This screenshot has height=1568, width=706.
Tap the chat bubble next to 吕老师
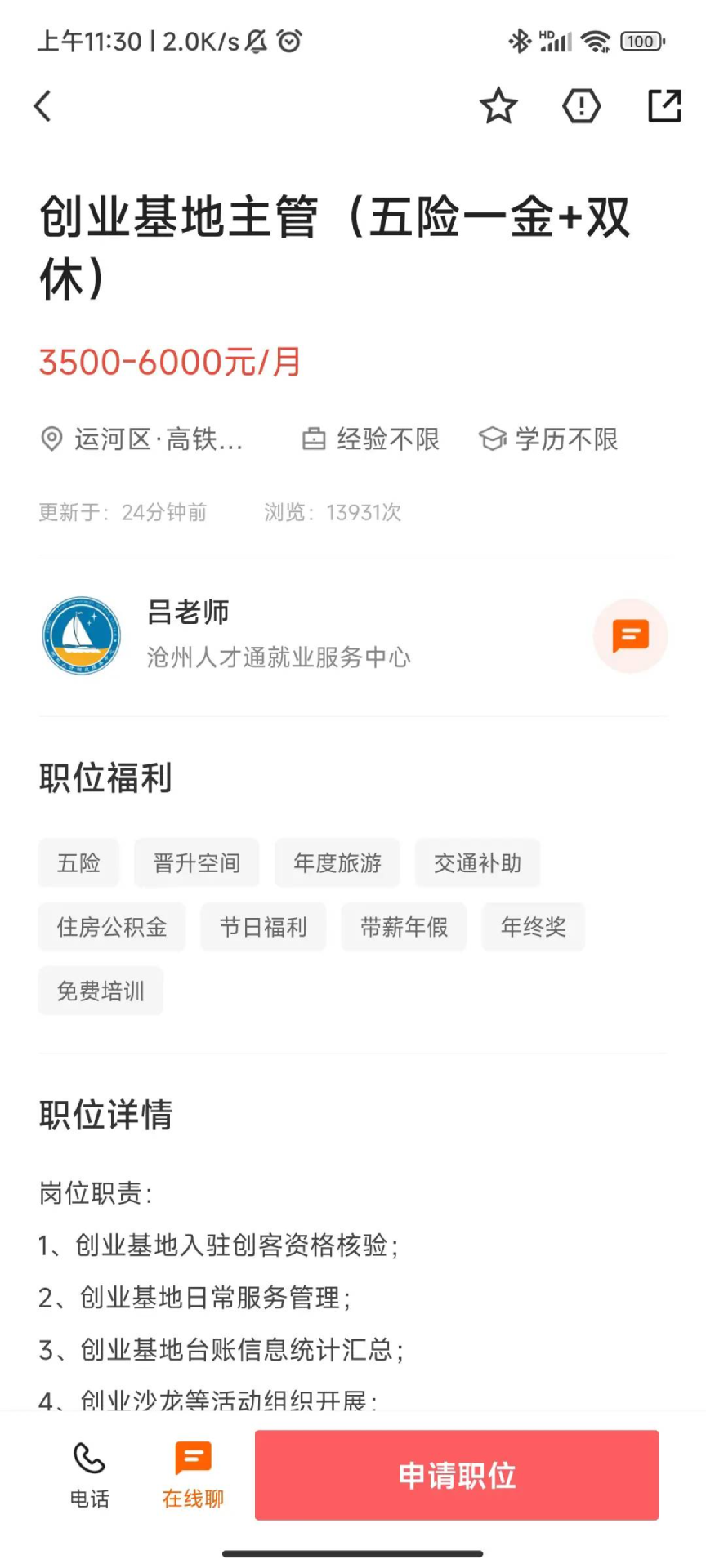point(630,636)
